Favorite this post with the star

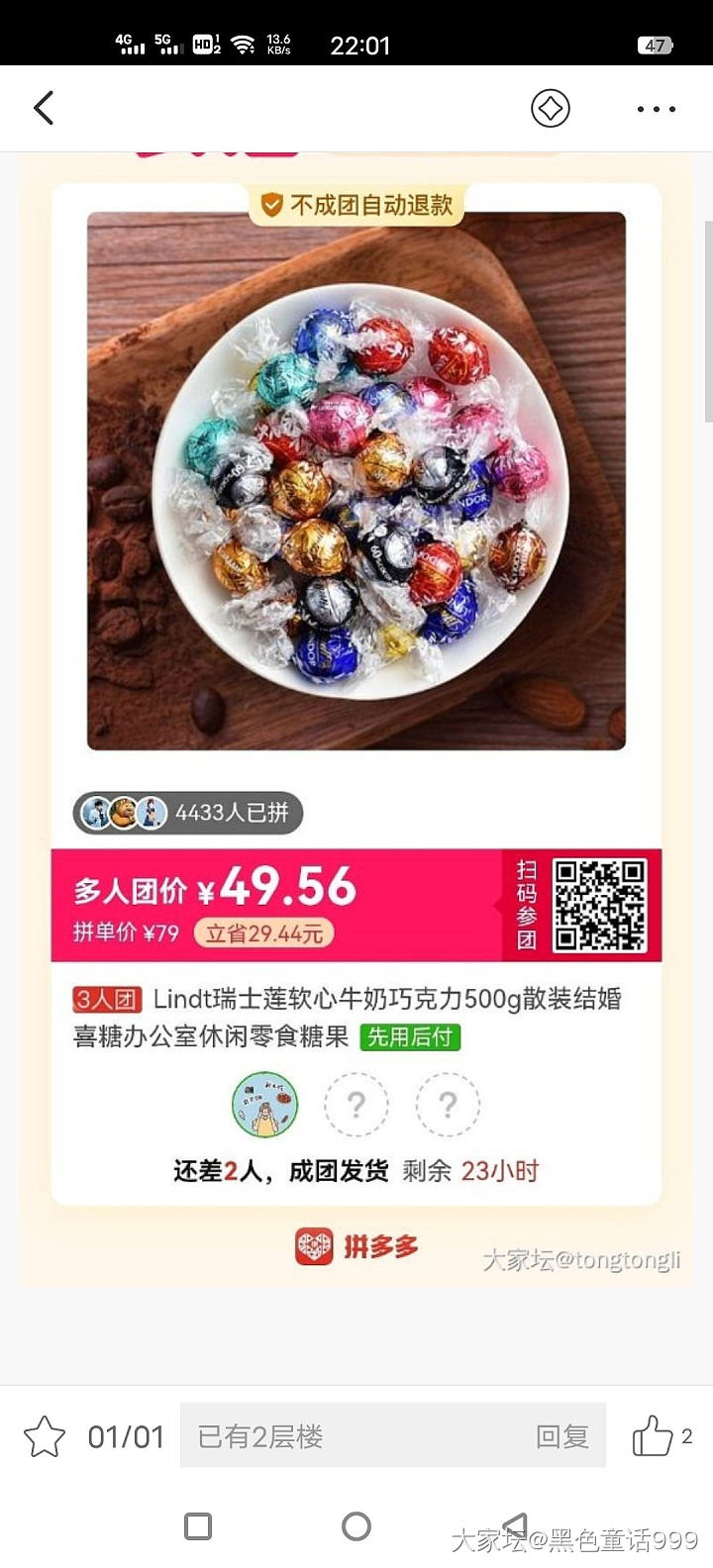[x=45, y=1436]
